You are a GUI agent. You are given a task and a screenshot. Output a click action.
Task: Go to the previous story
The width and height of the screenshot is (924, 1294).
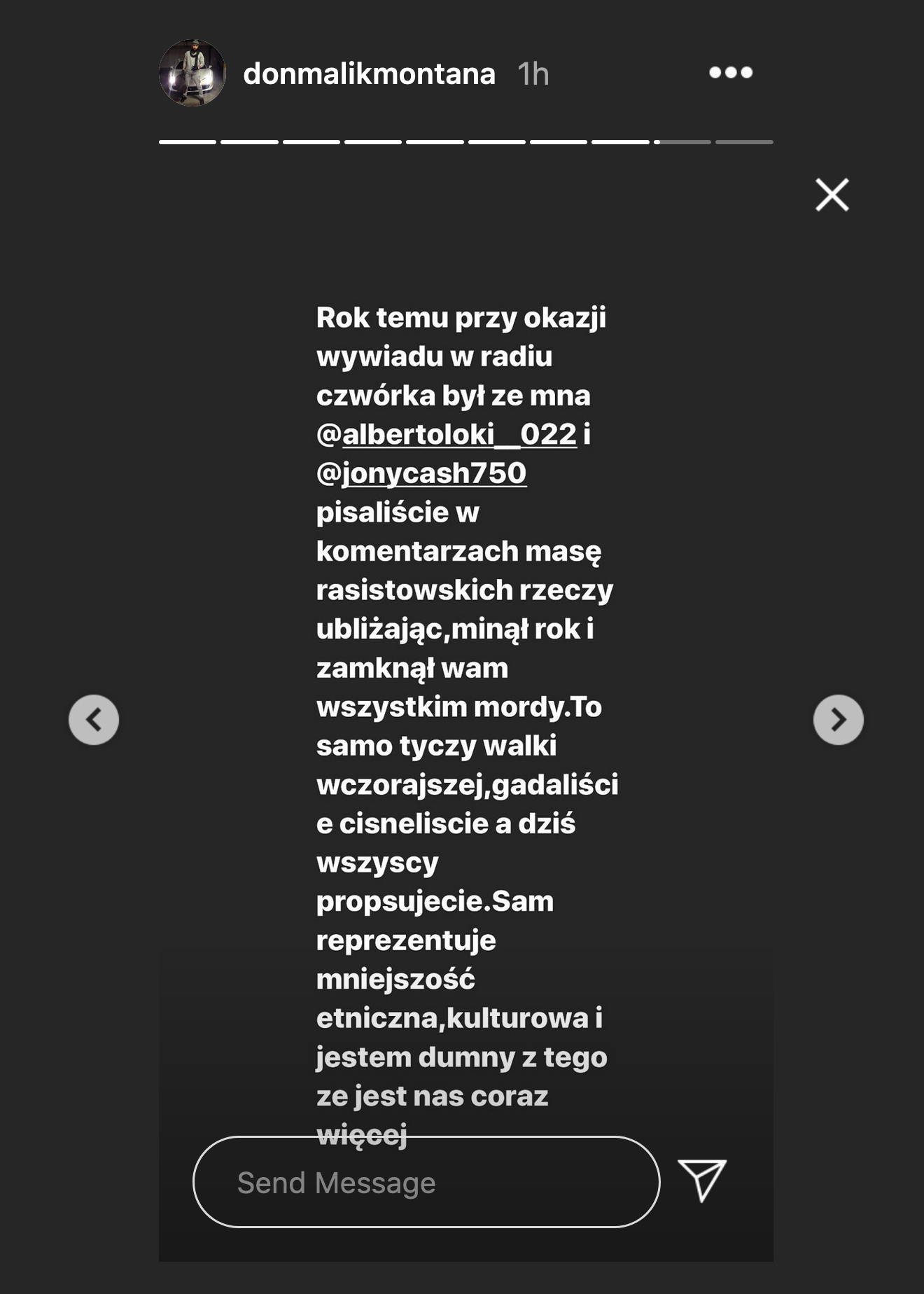point(94,719)
